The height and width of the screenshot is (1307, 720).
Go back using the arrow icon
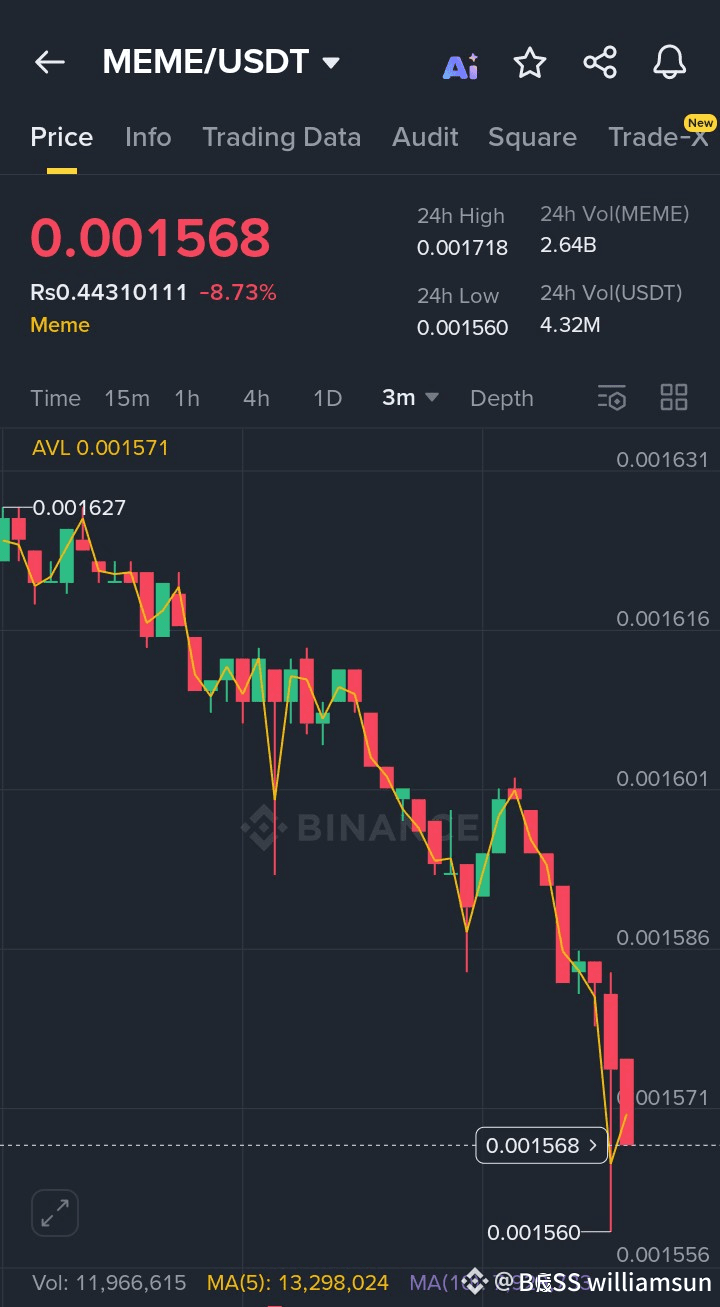pyautogui.click(x=49, y=62)
